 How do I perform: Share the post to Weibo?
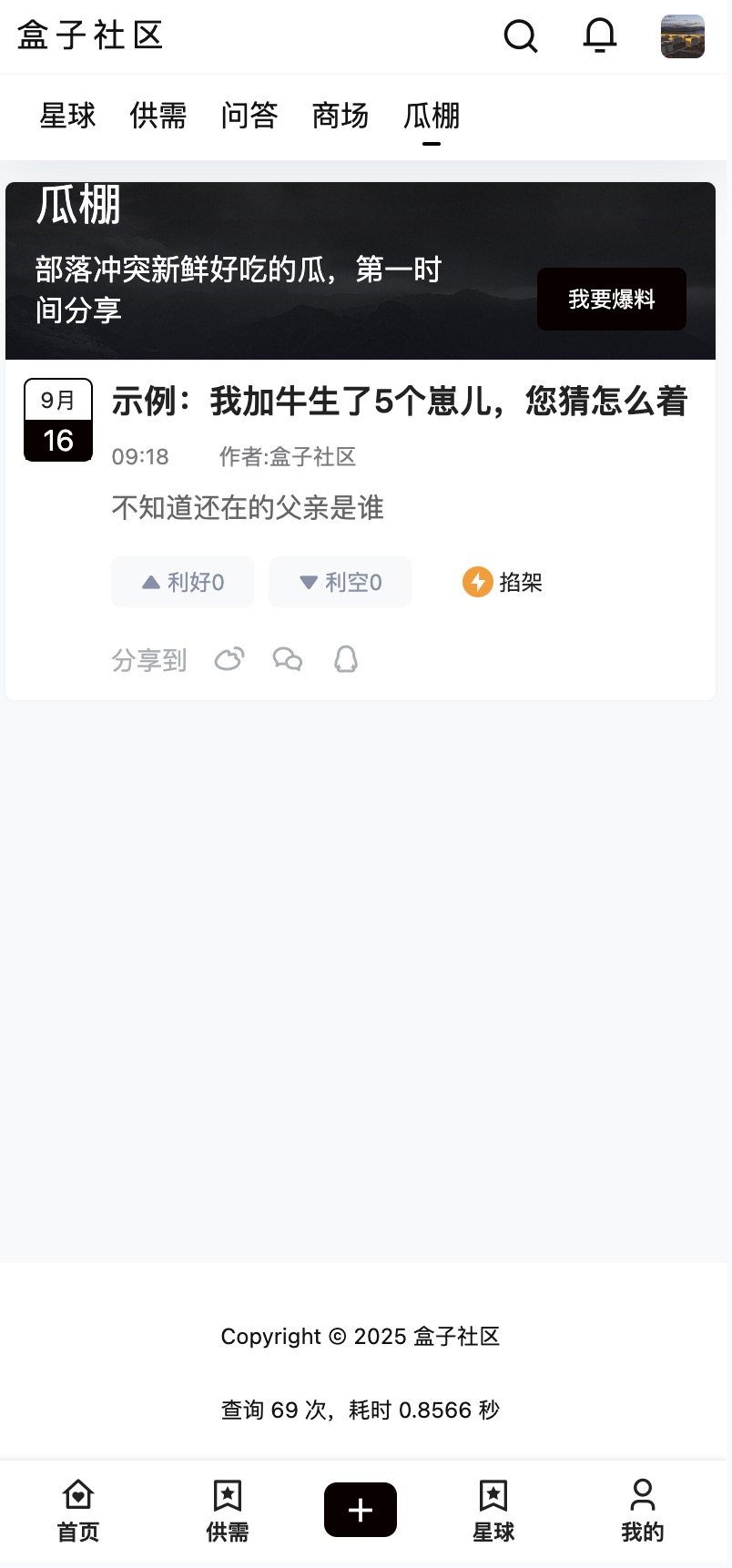(x=229, y=659)
